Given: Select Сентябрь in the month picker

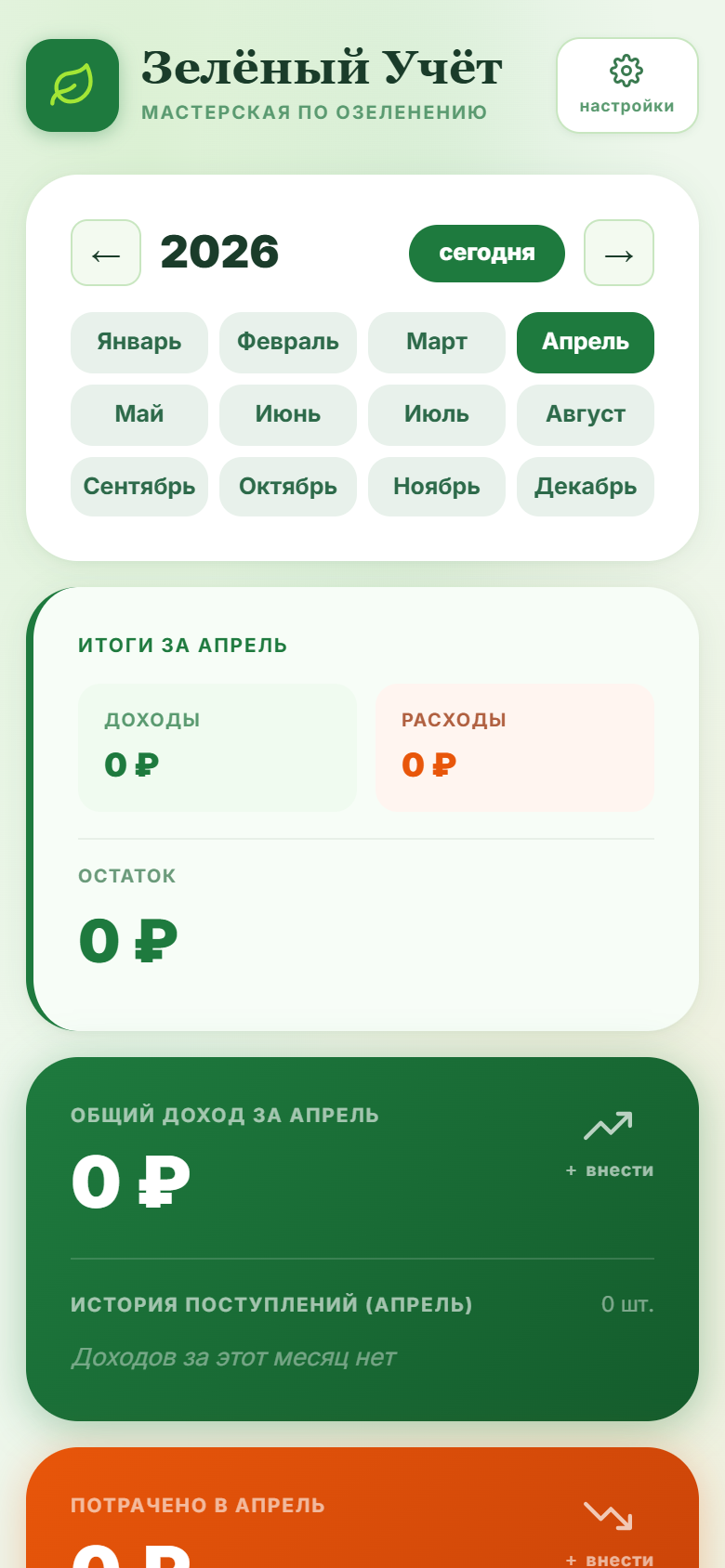Looking at the screenshot, I should tap(138, 486).
